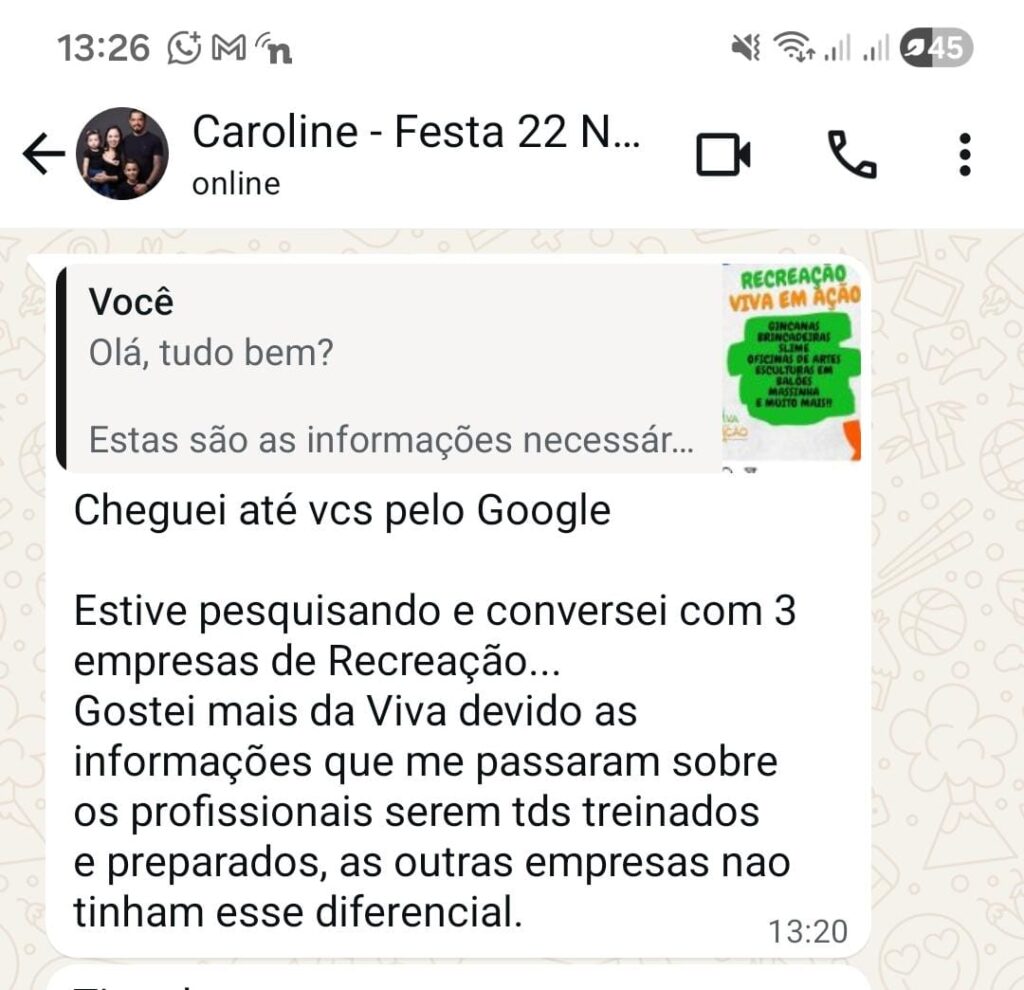This screenshot has width=1024, height=990.
Task: Open Caroline's profile picture
Action: coord(122,154)
